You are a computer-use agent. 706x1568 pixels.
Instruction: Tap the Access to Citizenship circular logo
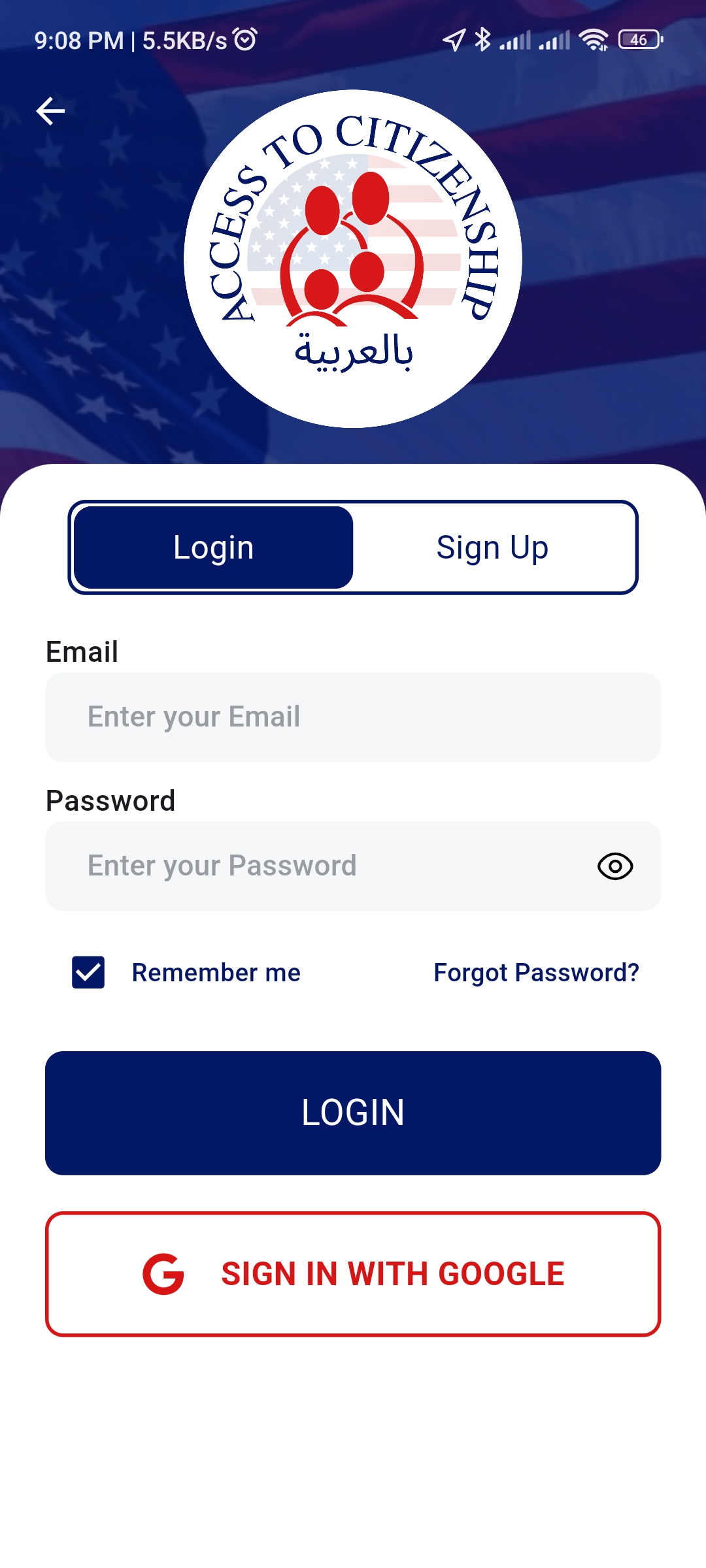[353, 261]
